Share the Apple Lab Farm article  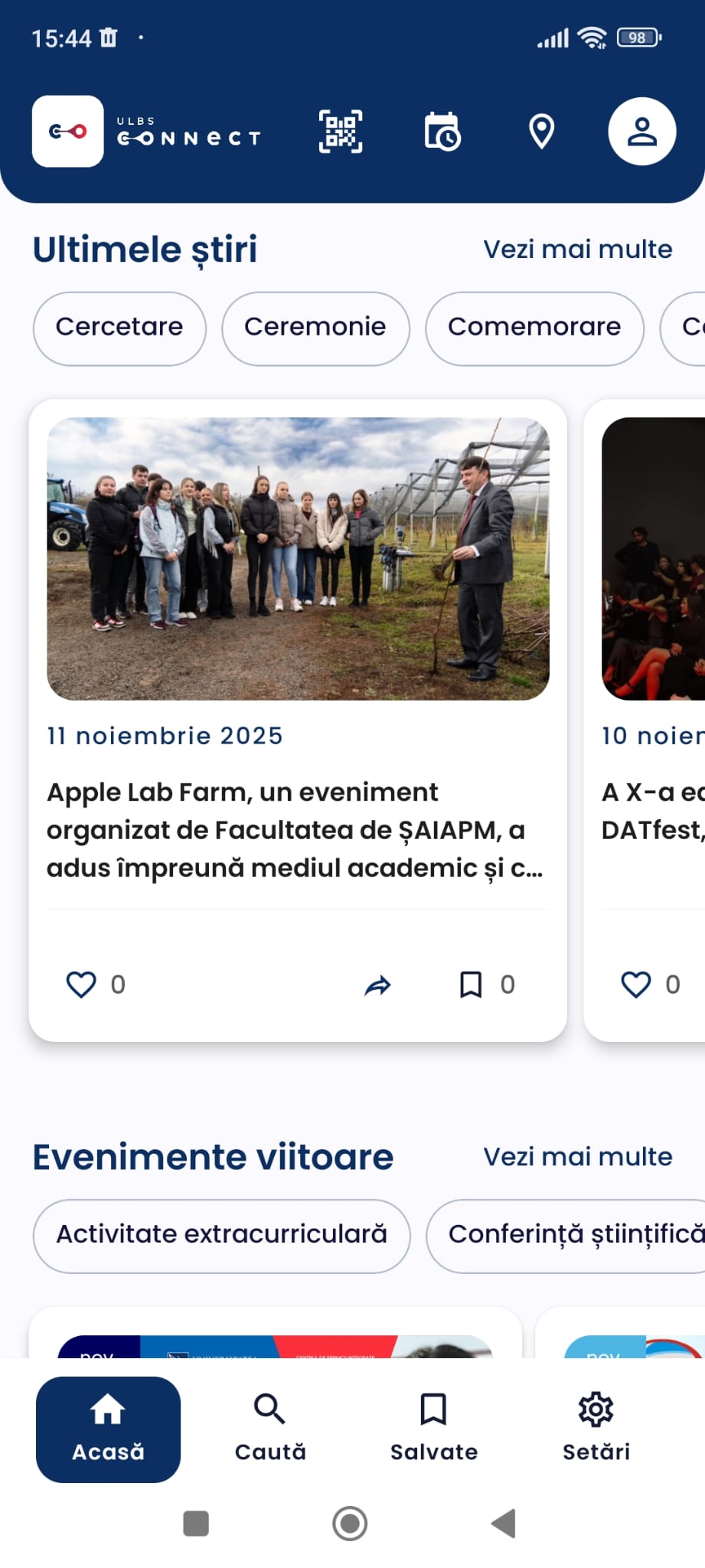[x=377, y=985]
